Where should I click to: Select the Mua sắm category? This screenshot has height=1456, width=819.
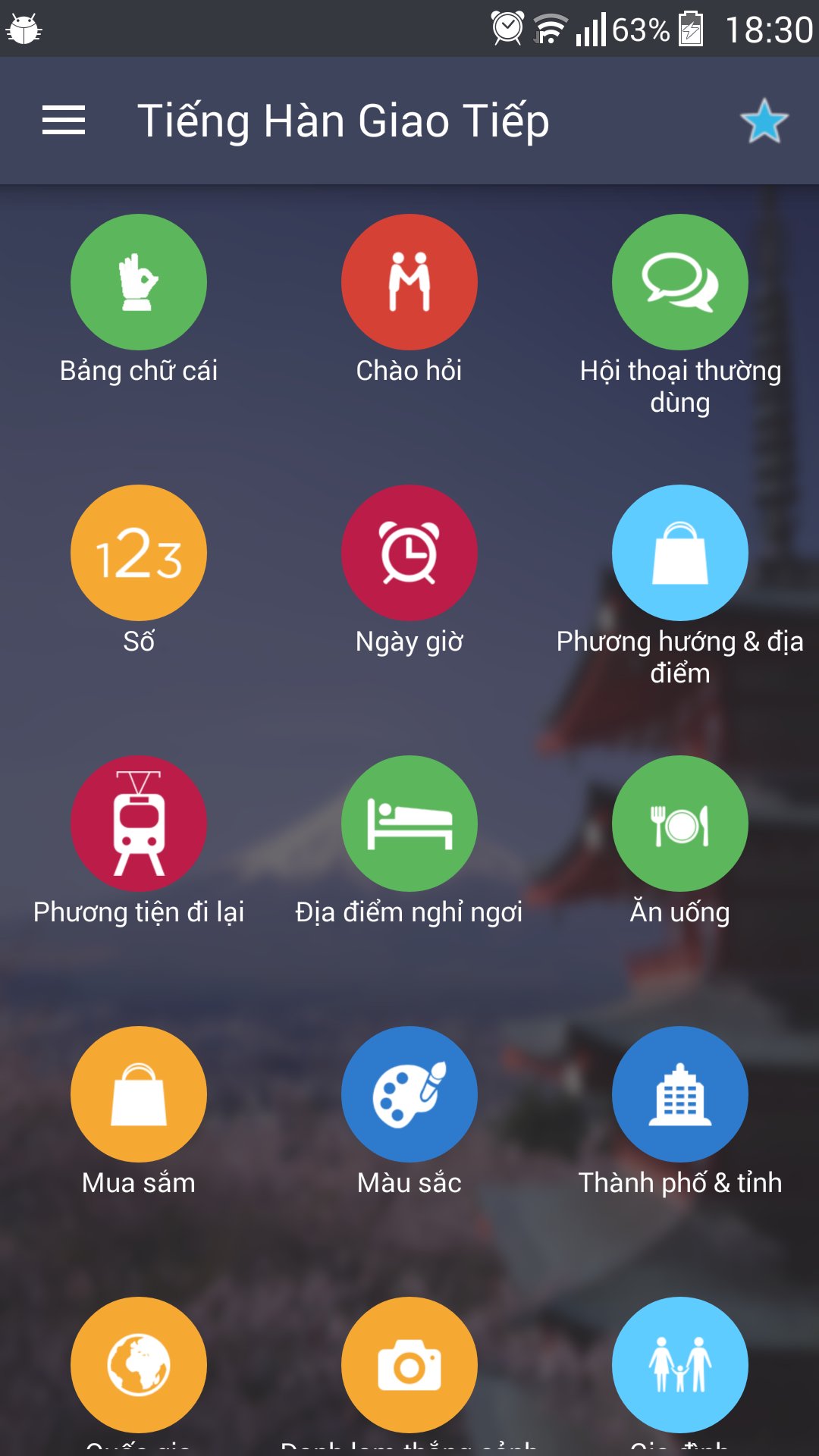(x=139, y=1094)
